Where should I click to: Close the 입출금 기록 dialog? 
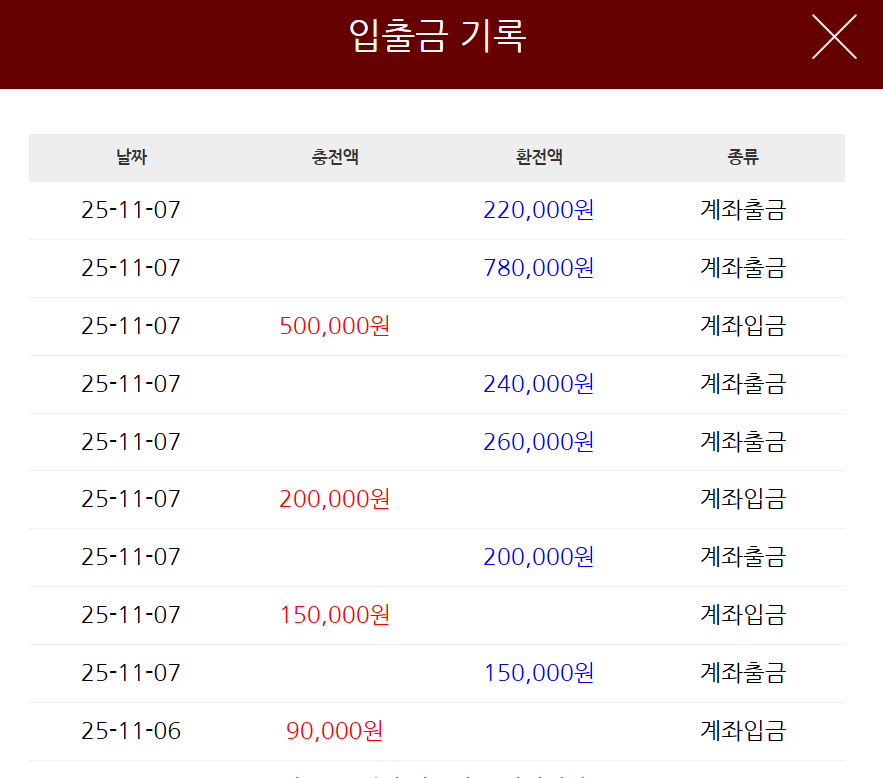tap(834, 37)
